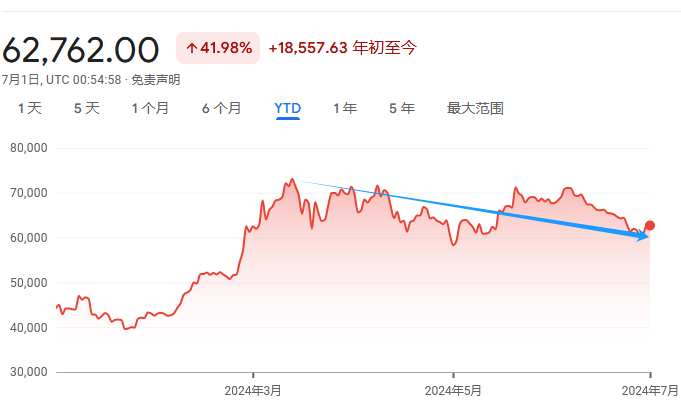The image size is (681, 402).
Task: Select the 5天 time range
Action: point(87,108)
